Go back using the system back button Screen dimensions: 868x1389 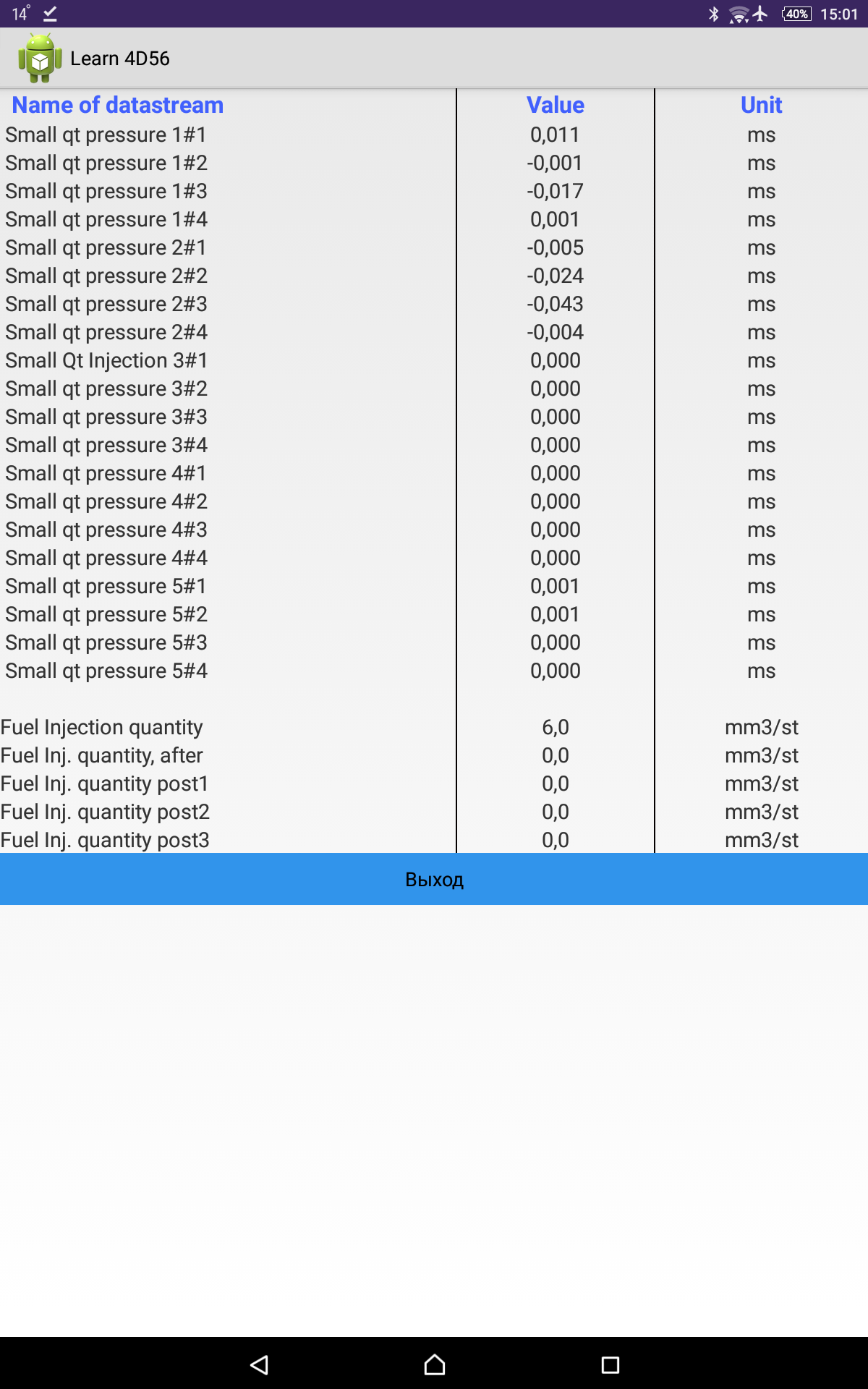259,1364
